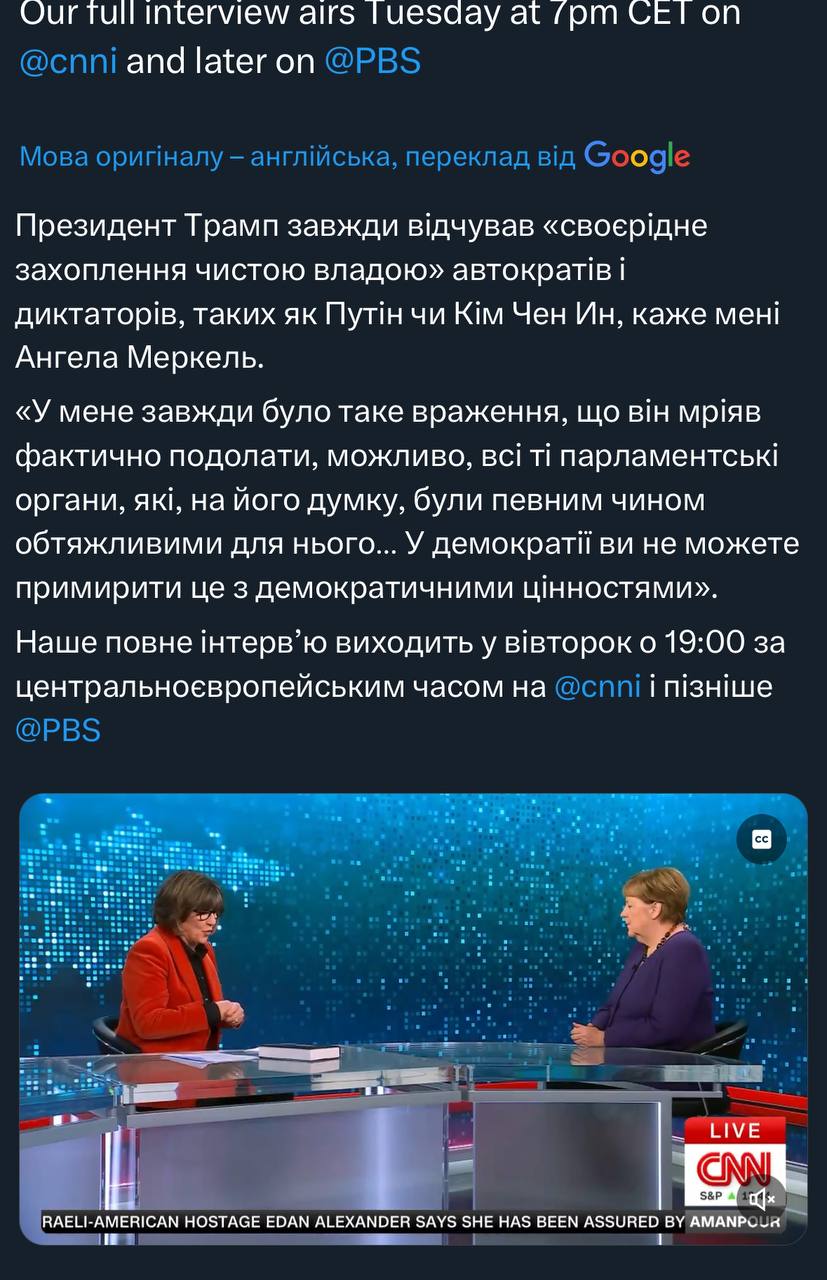Open the @cnni mention in the English text
This screenshot has width=827, height=1280.
[x=68, y=62]
